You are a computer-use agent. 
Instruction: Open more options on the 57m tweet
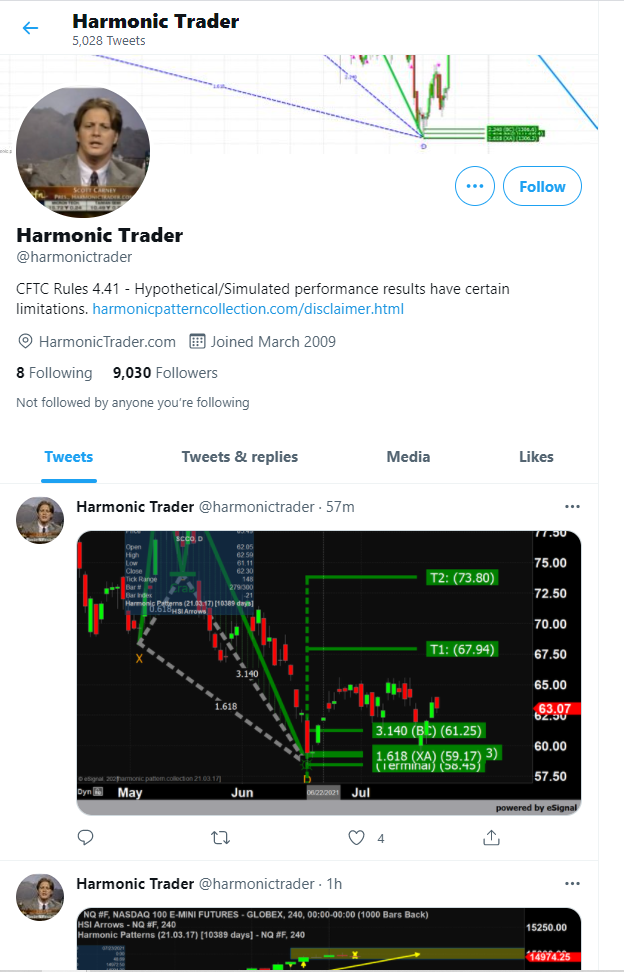click(572, 507)
